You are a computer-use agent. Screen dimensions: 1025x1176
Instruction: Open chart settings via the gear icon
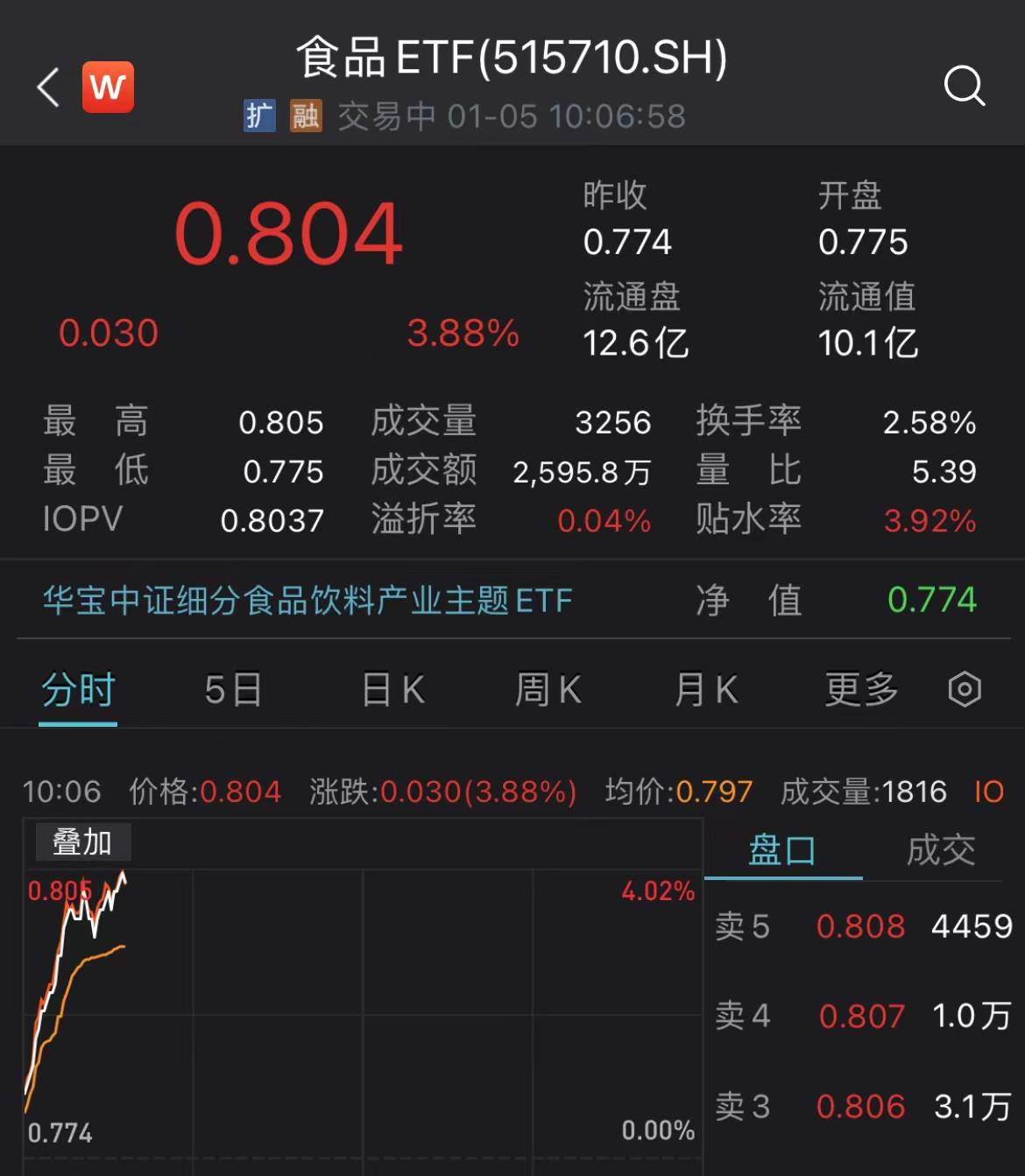point(964,690)
